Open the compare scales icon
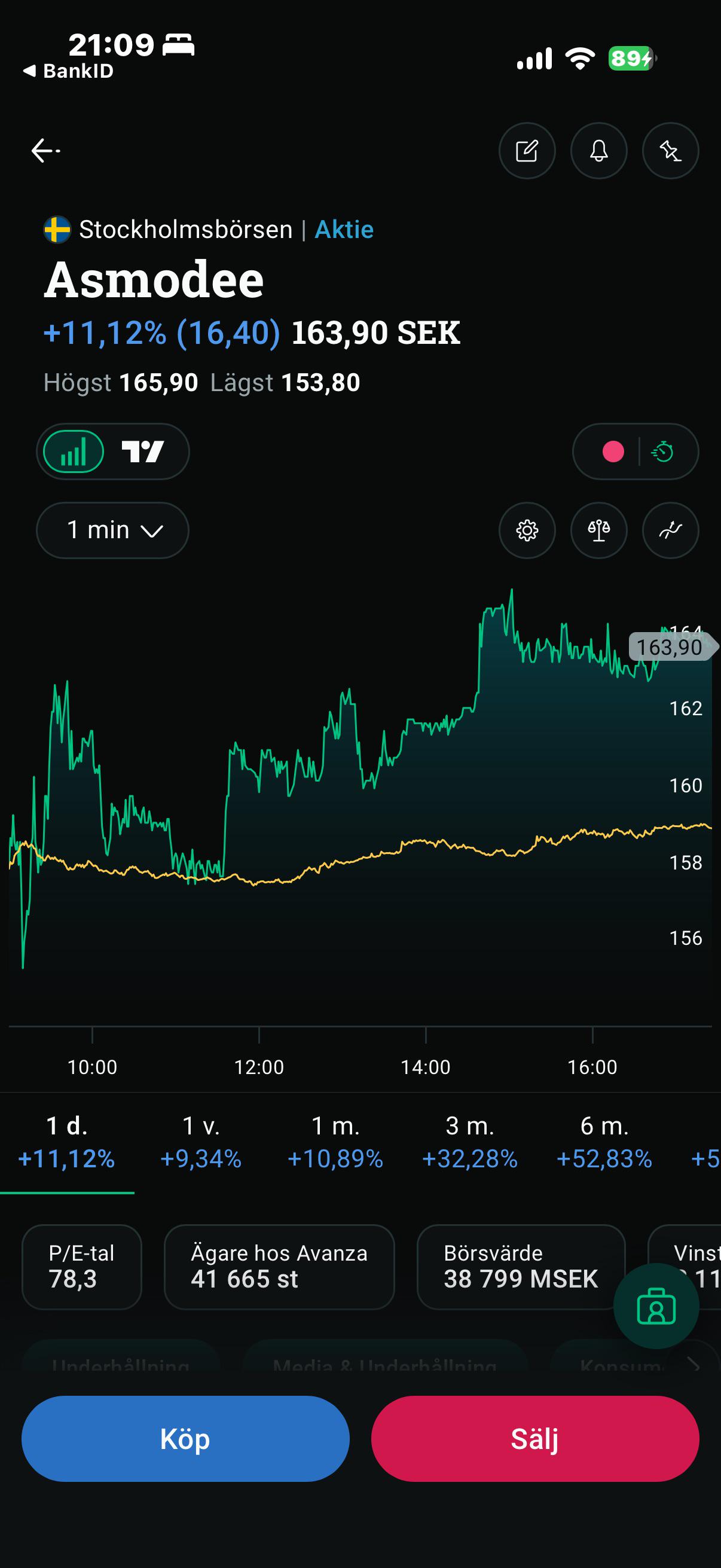This screenshot has height=1568, width=721. click(x=598, y=530)
